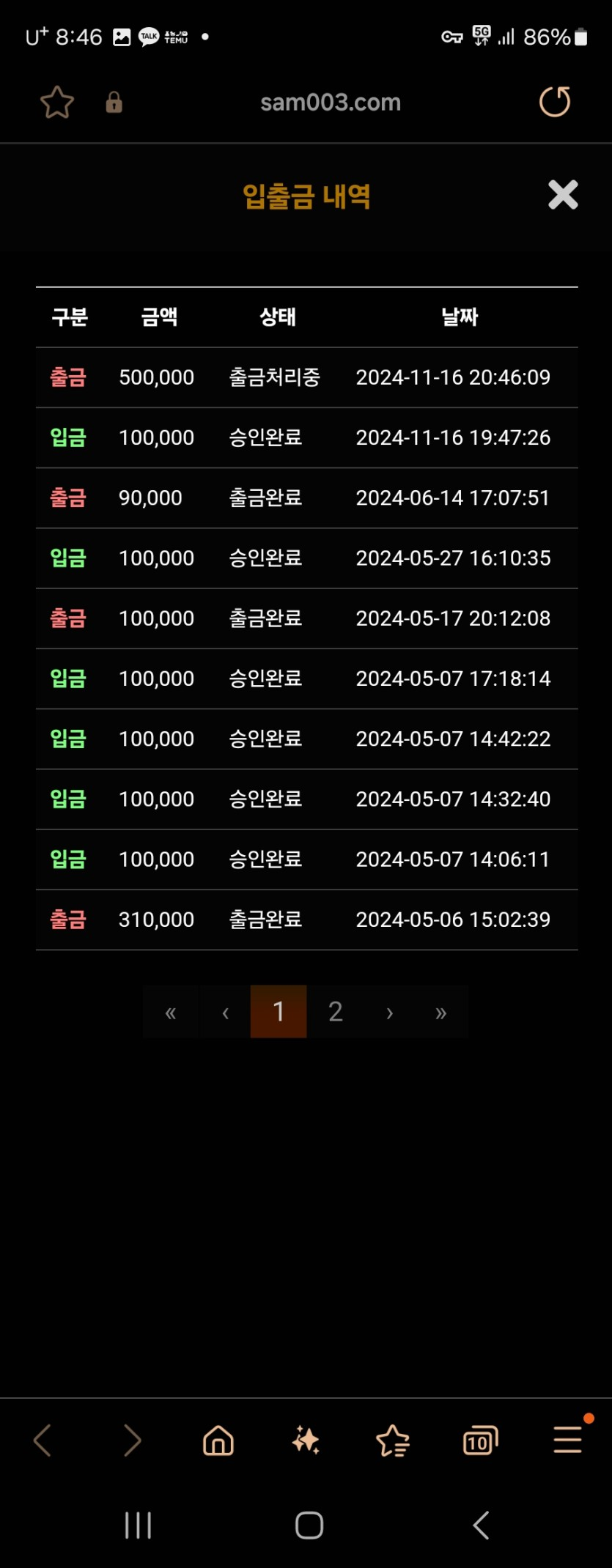View site security info via lock icon
Screen dimensions: 612x1568
pos(114,102)
